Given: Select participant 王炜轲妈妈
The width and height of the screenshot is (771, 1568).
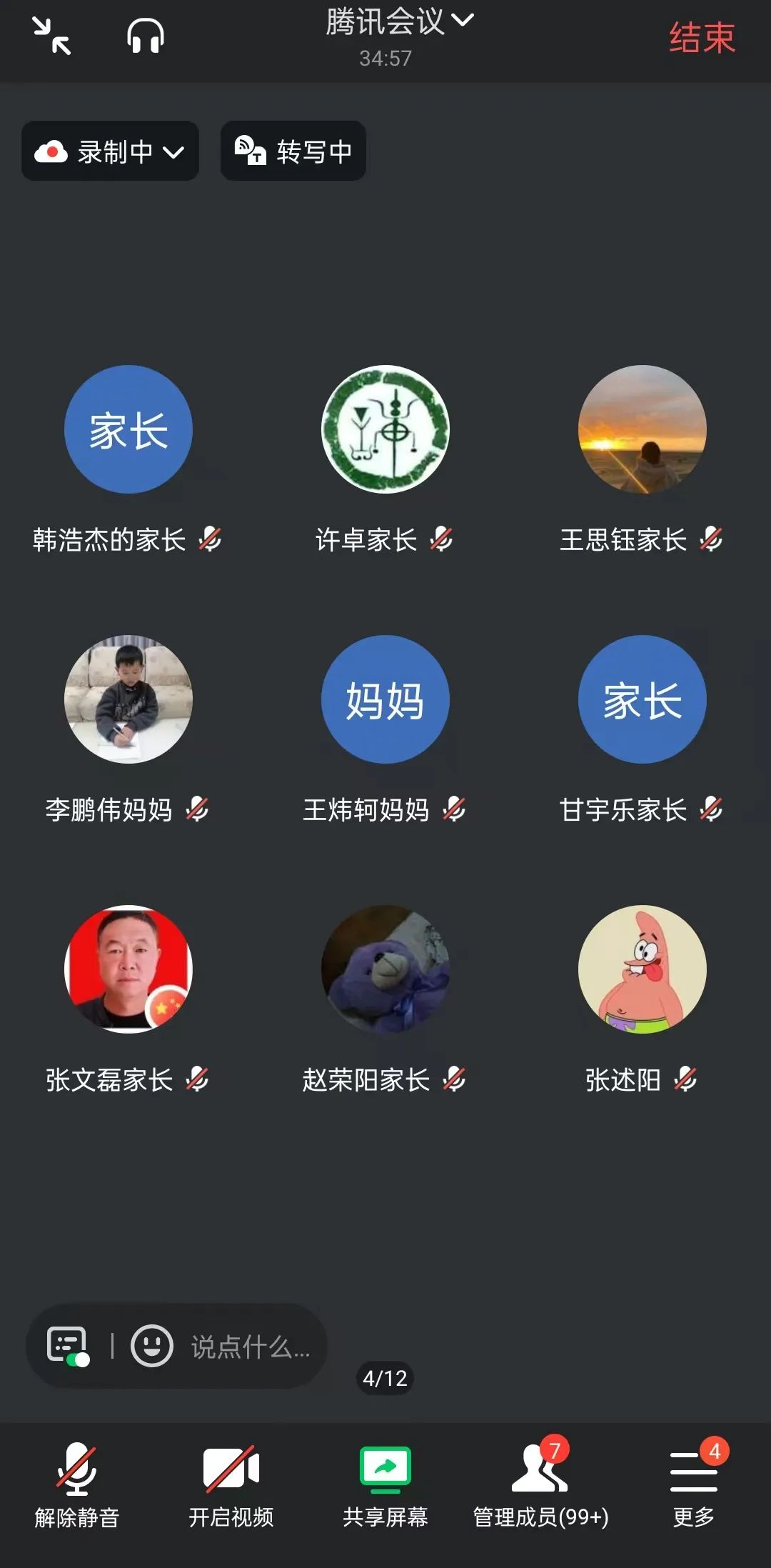Looking at the screenshot, I should [x=385, y=699].
